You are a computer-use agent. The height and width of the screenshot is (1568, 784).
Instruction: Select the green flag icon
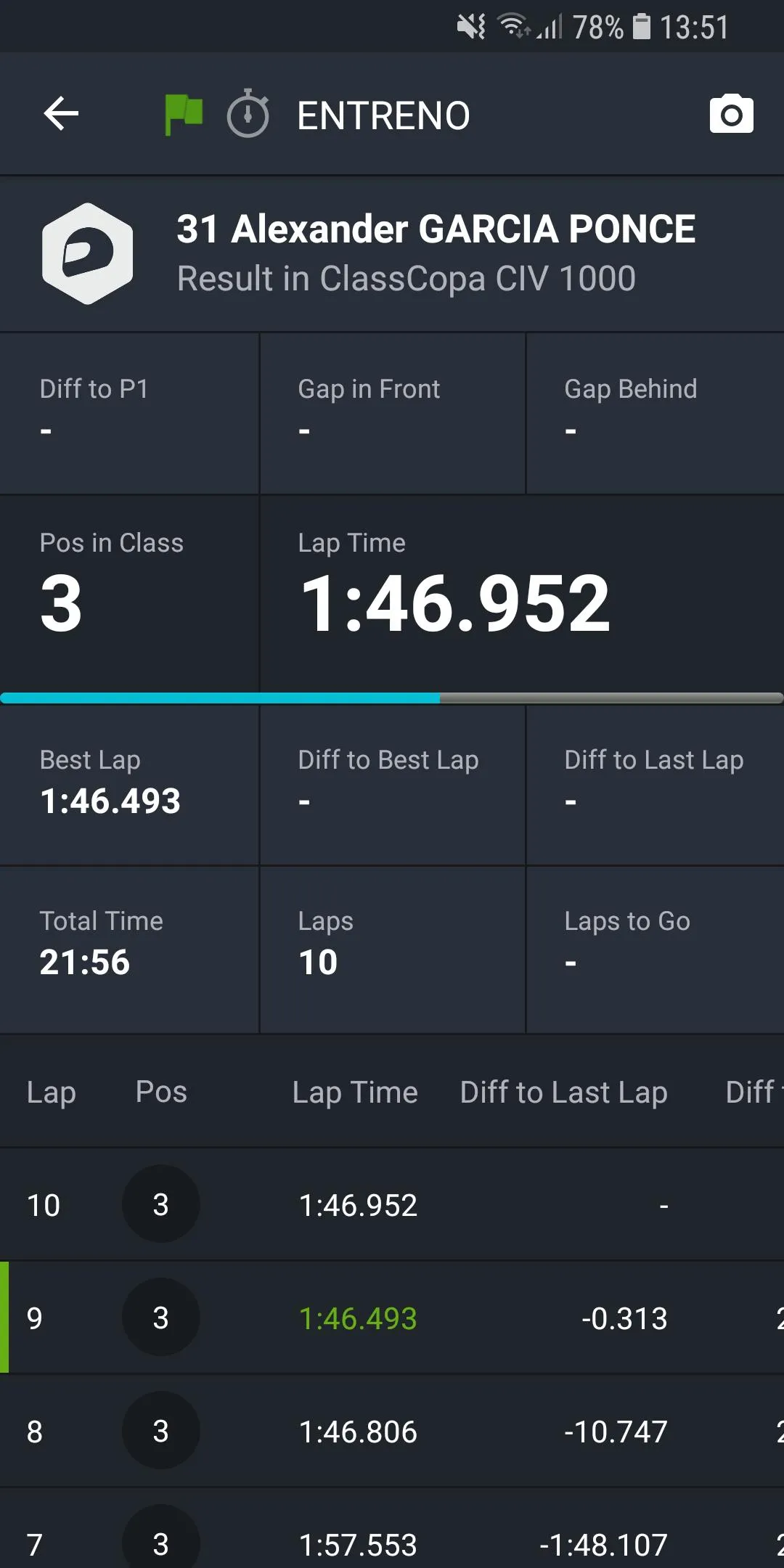183,114
